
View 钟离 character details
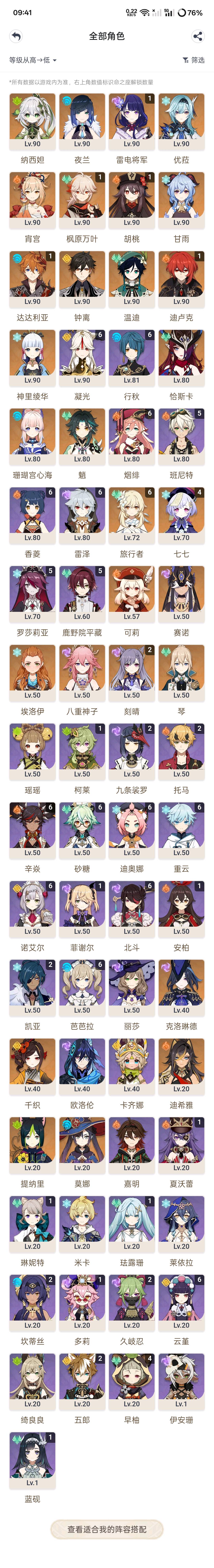click(x=82, y=279)
